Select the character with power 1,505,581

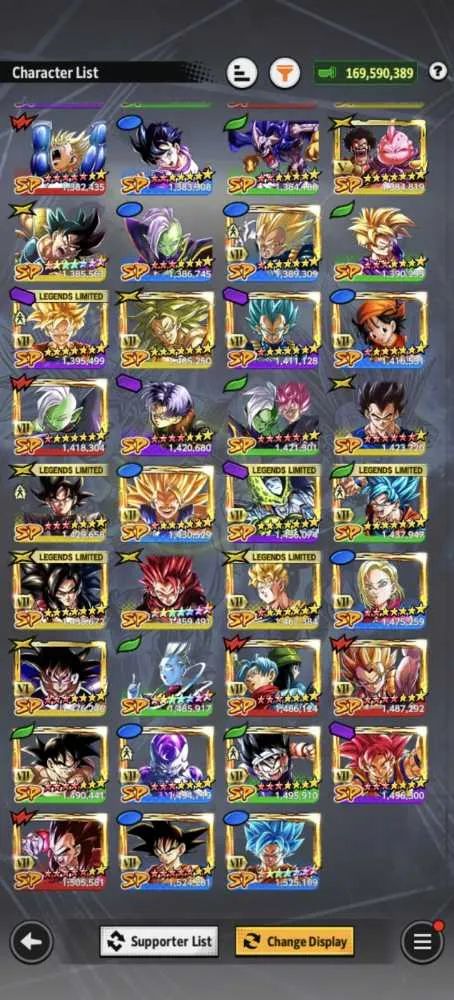click(59, 851)
